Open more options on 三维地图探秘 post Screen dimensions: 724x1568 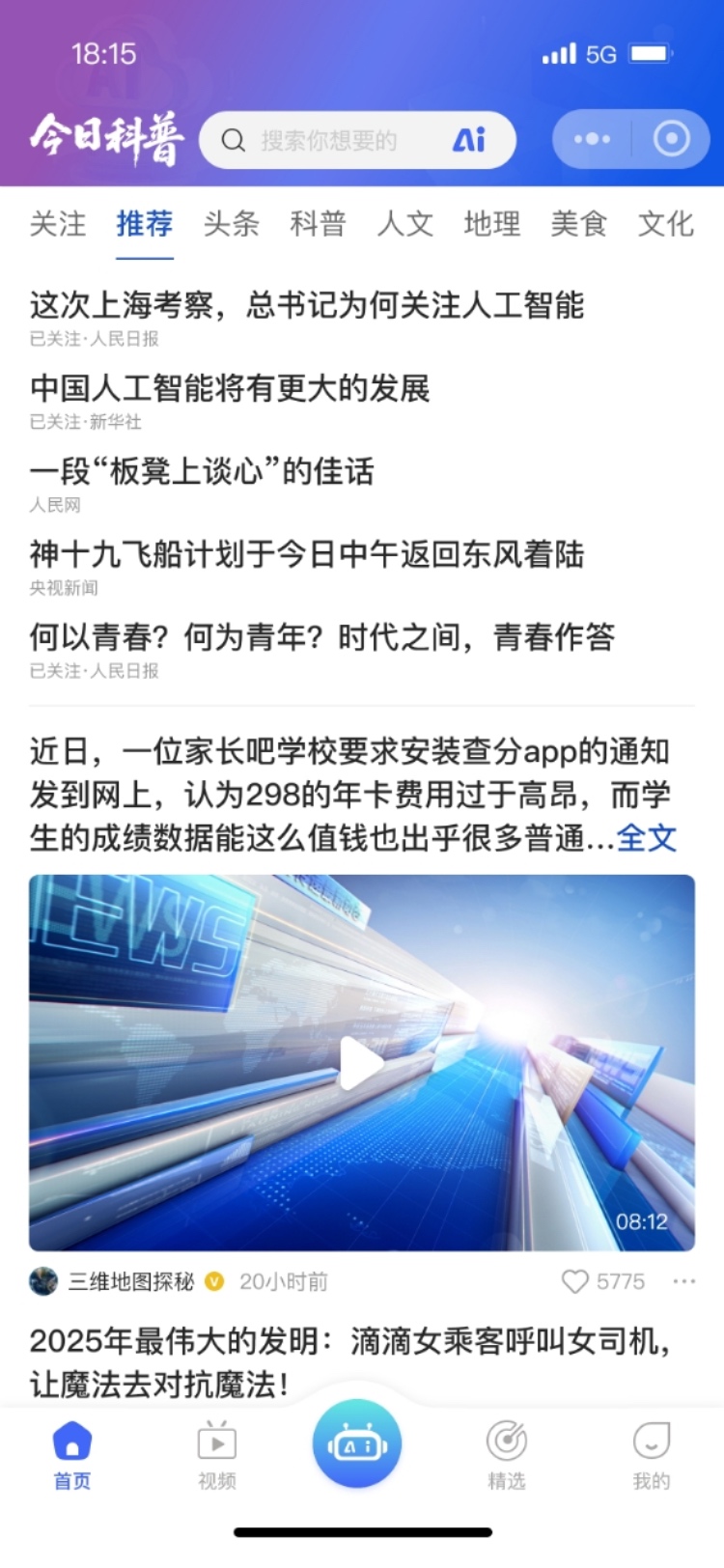[x=683, y=1281]
